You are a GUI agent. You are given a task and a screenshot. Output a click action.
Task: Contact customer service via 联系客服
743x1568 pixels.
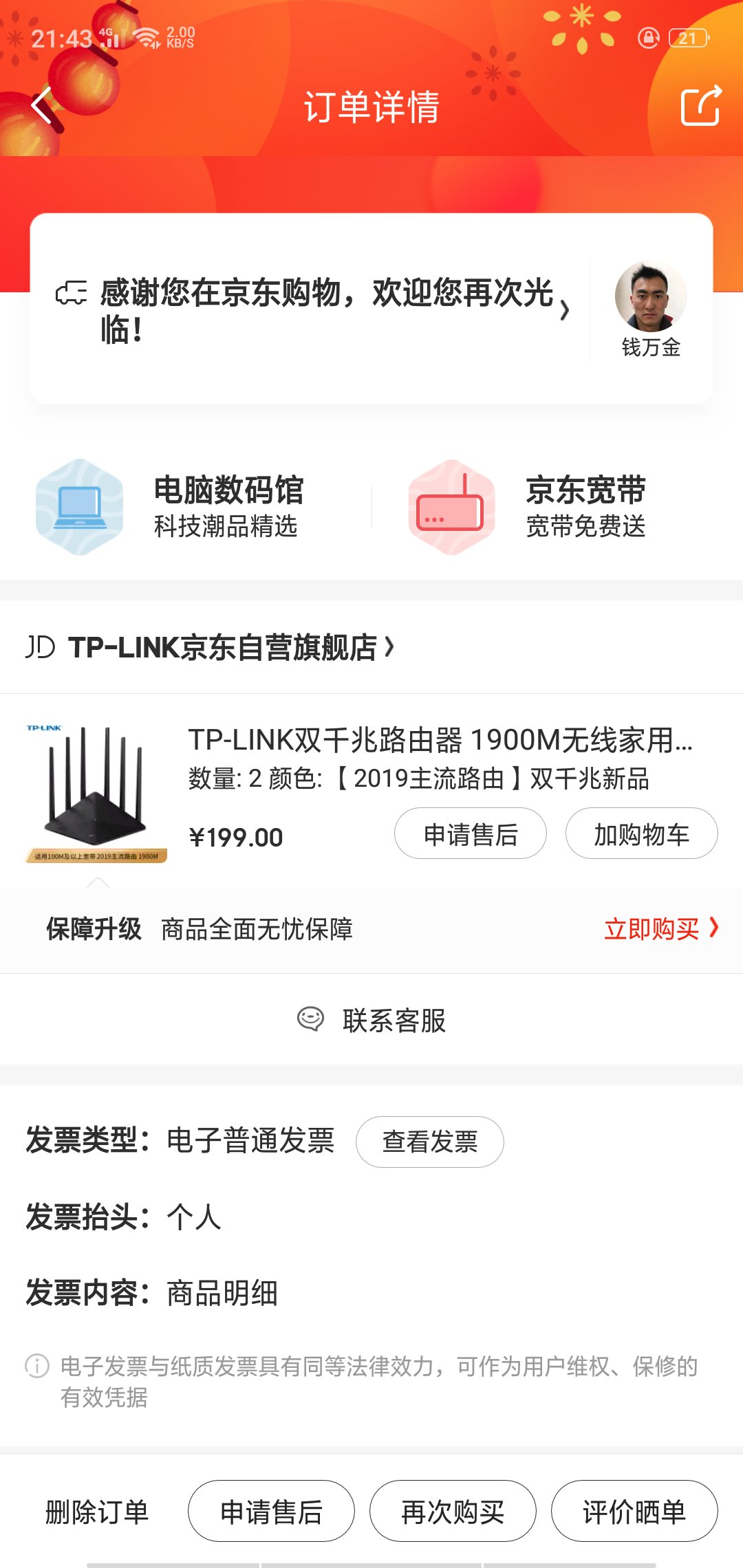(371, 1020)
